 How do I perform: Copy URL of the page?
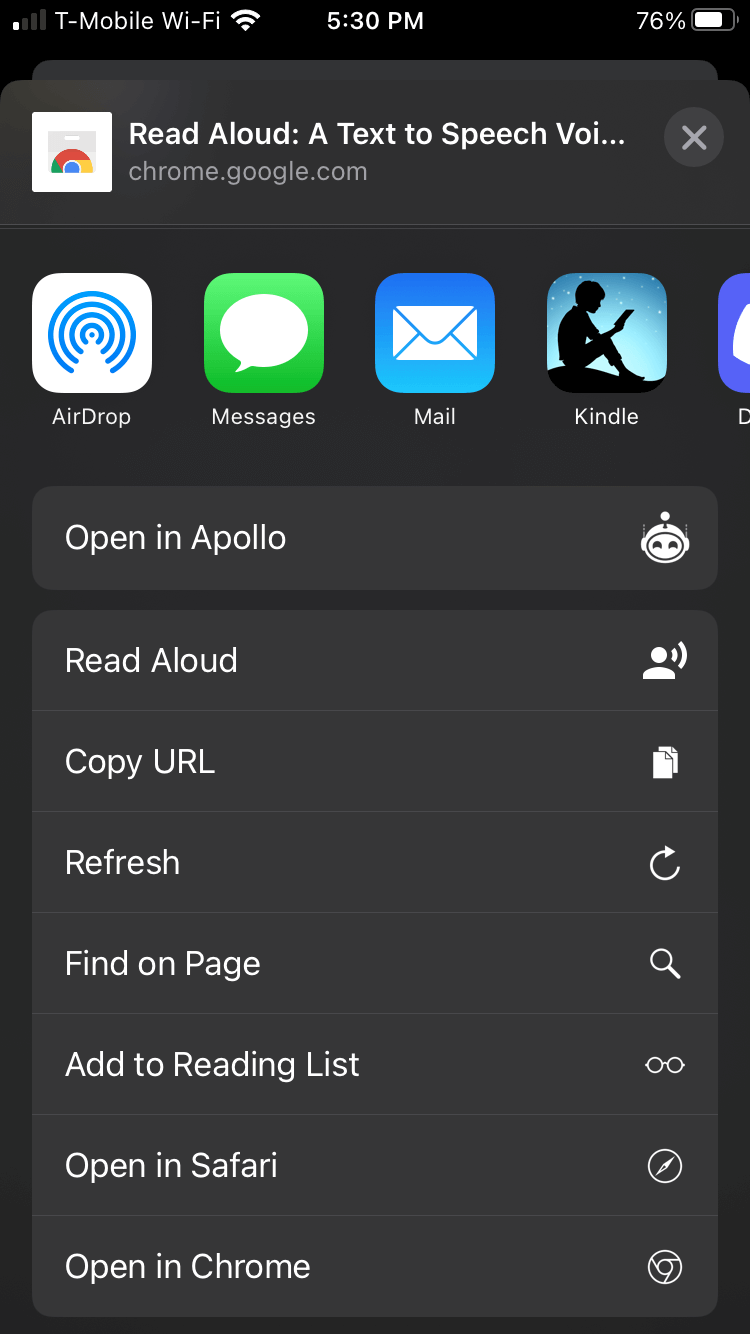375,762
